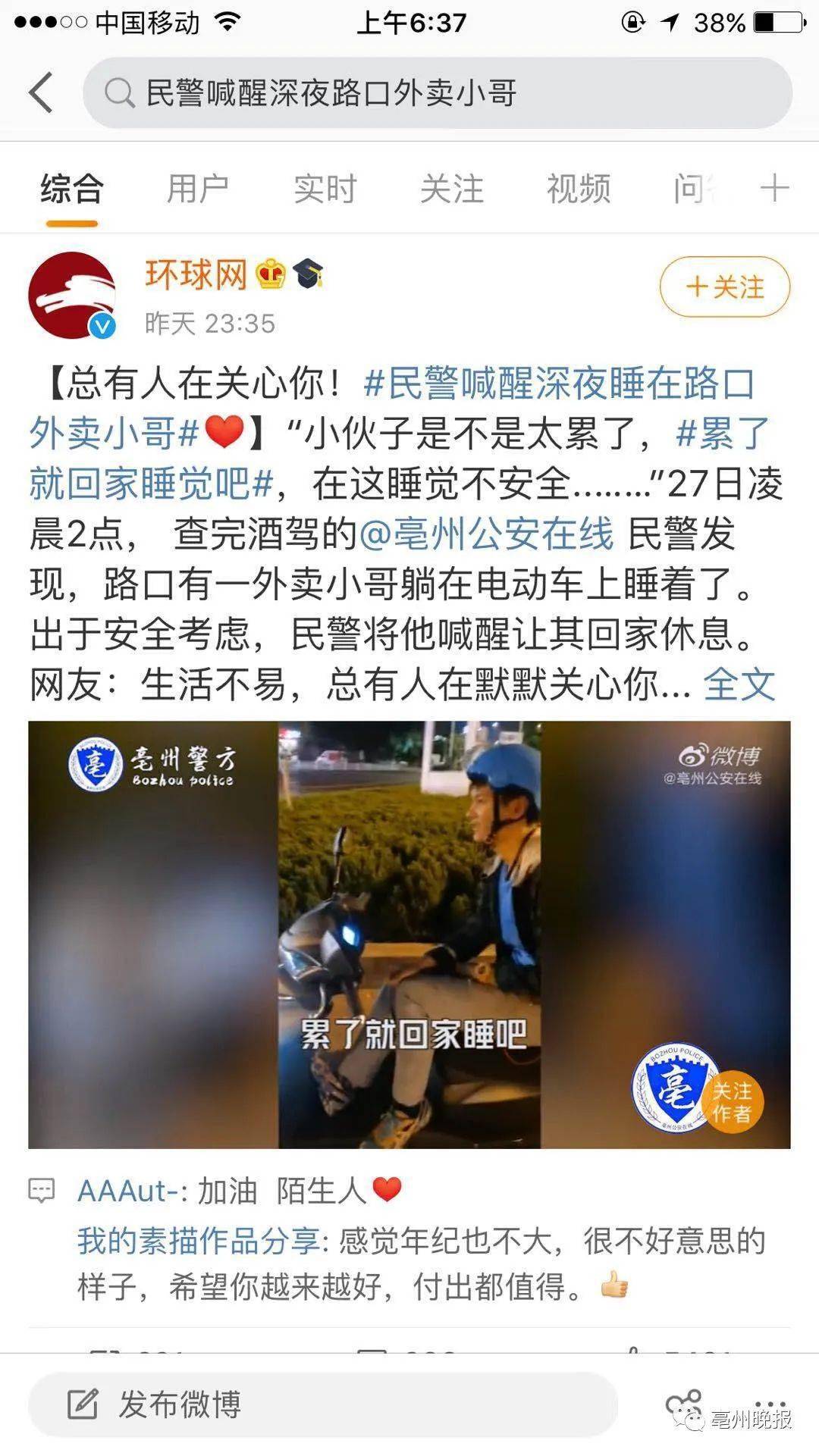The width and height of the screenshot is (819, 1456).
Task: Open the plus icon to add tabs
Action: click(x=774, y=188)
